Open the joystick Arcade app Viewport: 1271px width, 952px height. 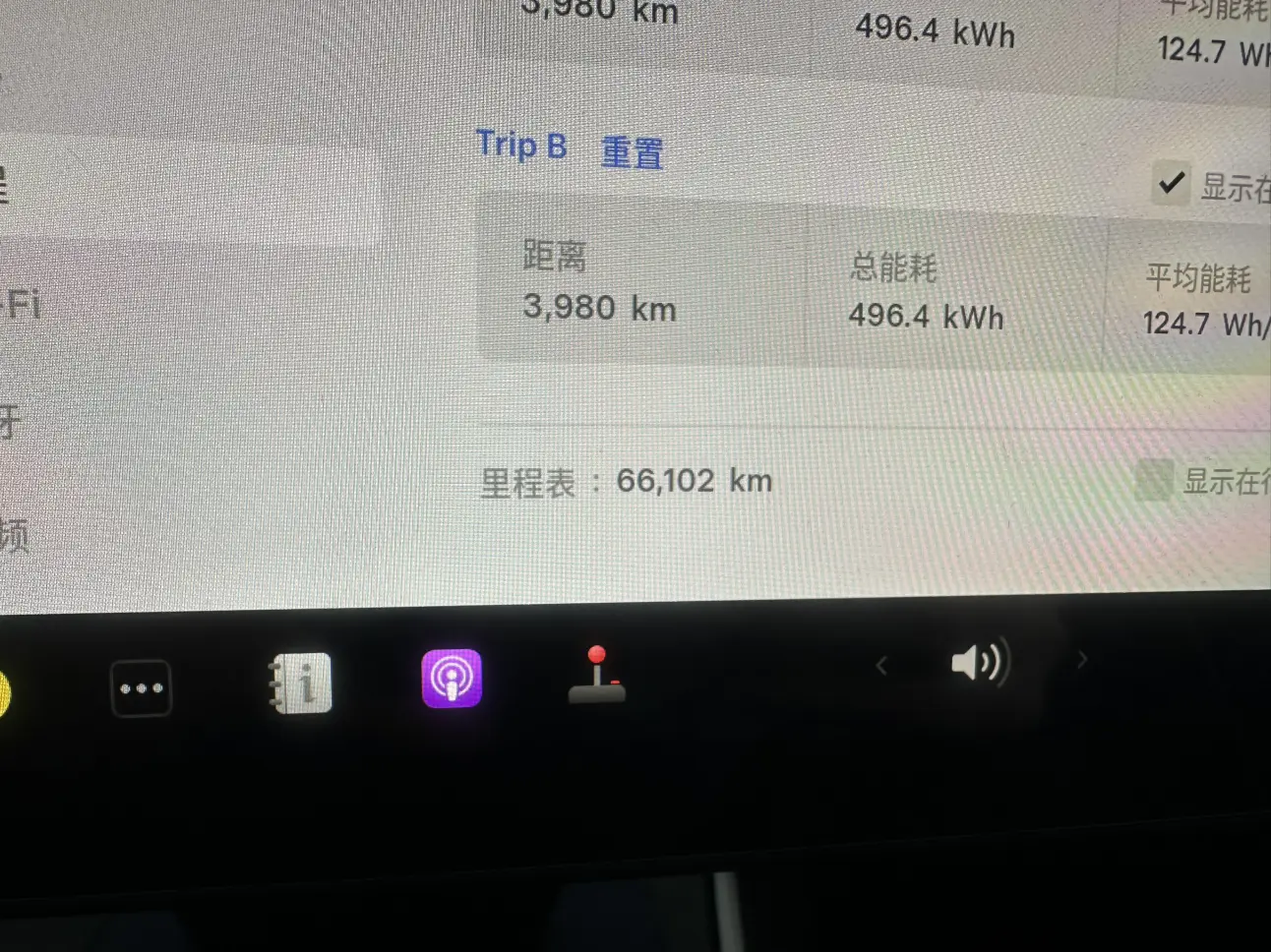(x=597, y=676)
